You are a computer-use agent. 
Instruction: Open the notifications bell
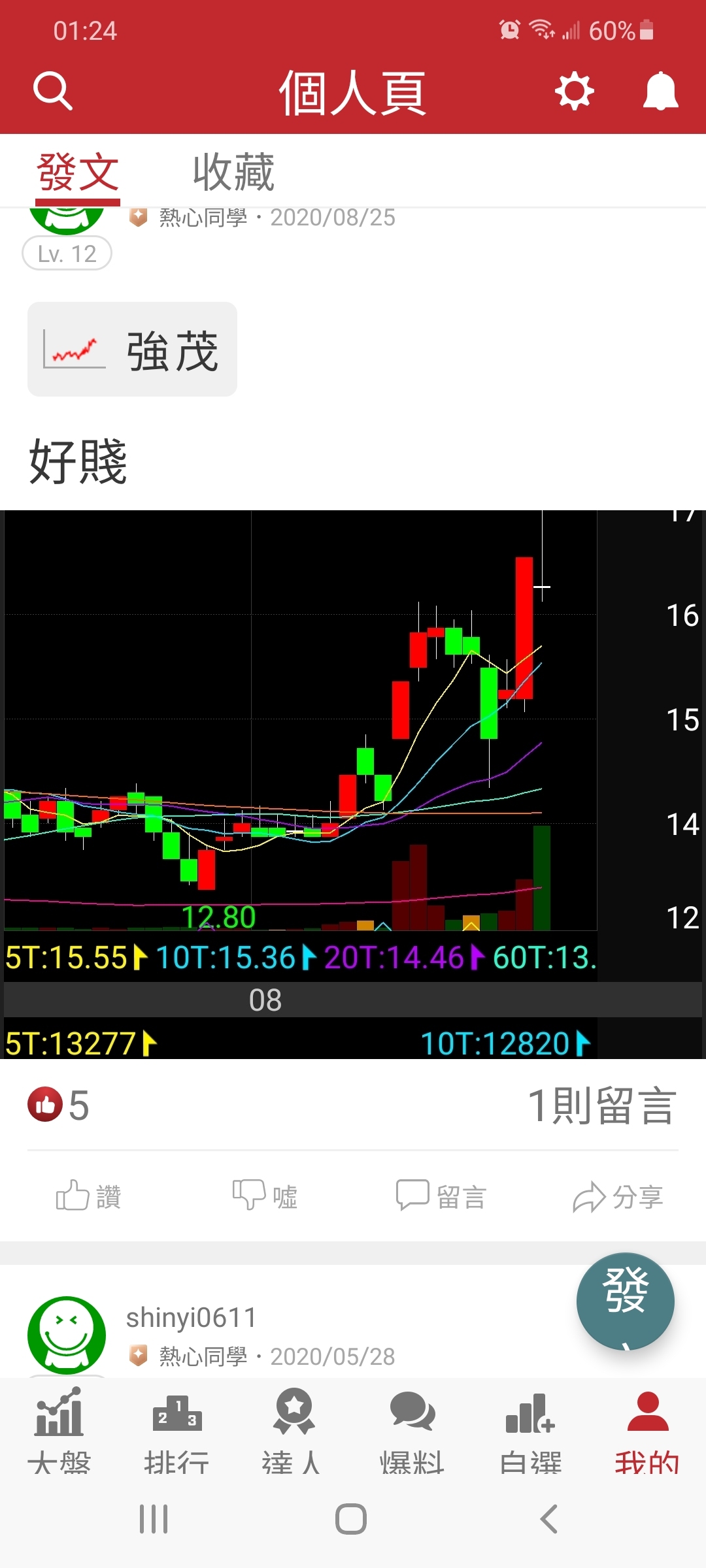[660, 91]
